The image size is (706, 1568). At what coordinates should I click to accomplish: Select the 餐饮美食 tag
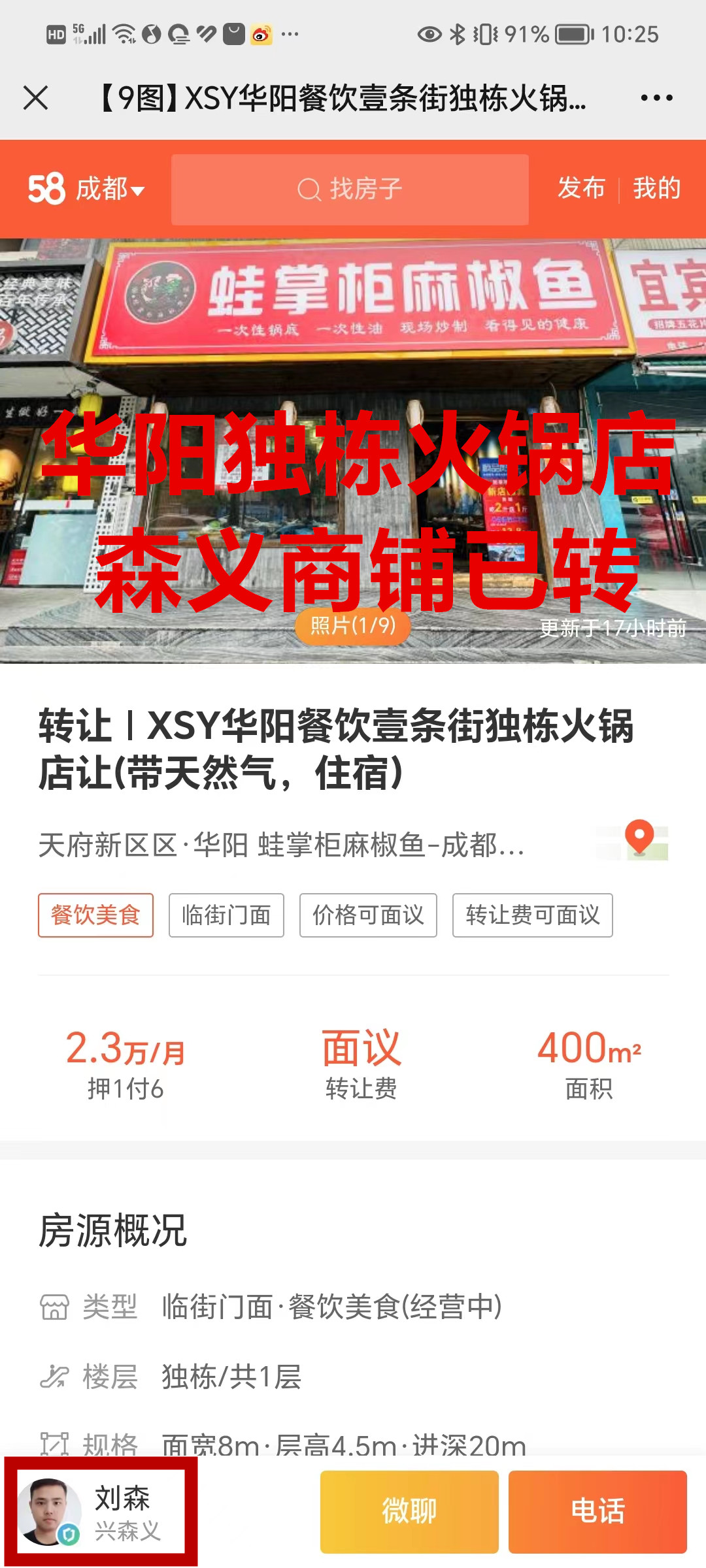95,915
